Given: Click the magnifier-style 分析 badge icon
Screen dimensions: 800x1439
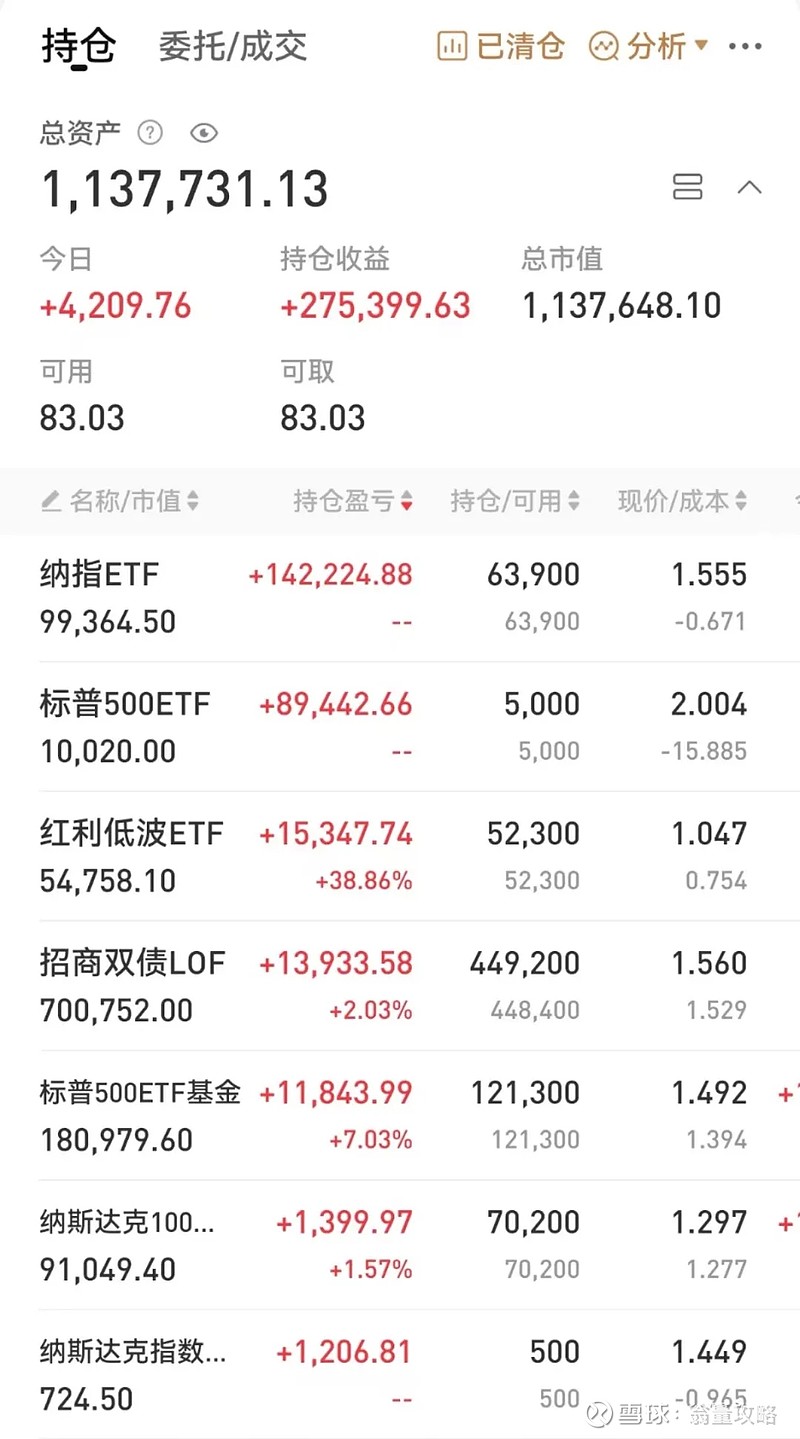Looking at the screenshot, I should click(x=604, y=45).
